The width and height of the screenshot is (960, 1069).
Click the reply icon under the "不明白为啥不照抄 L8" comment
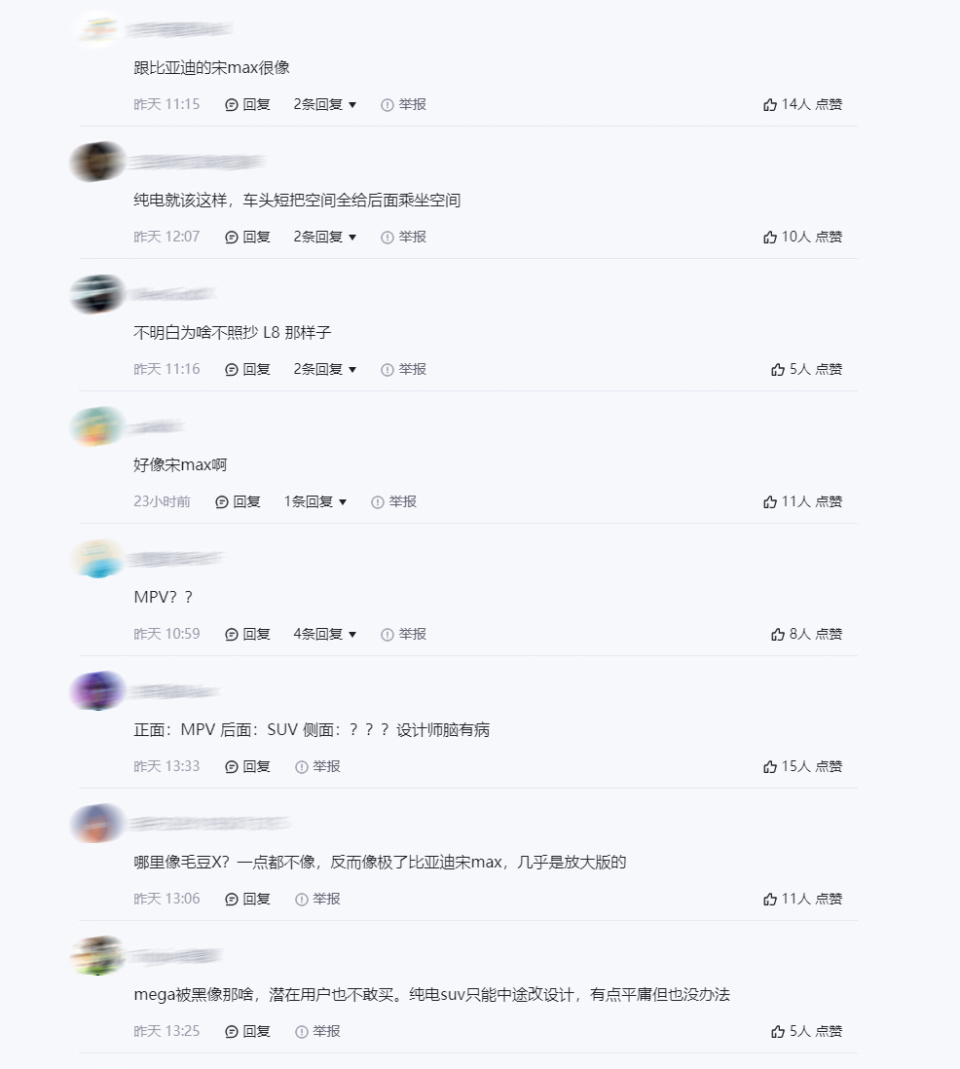(230, 368)
